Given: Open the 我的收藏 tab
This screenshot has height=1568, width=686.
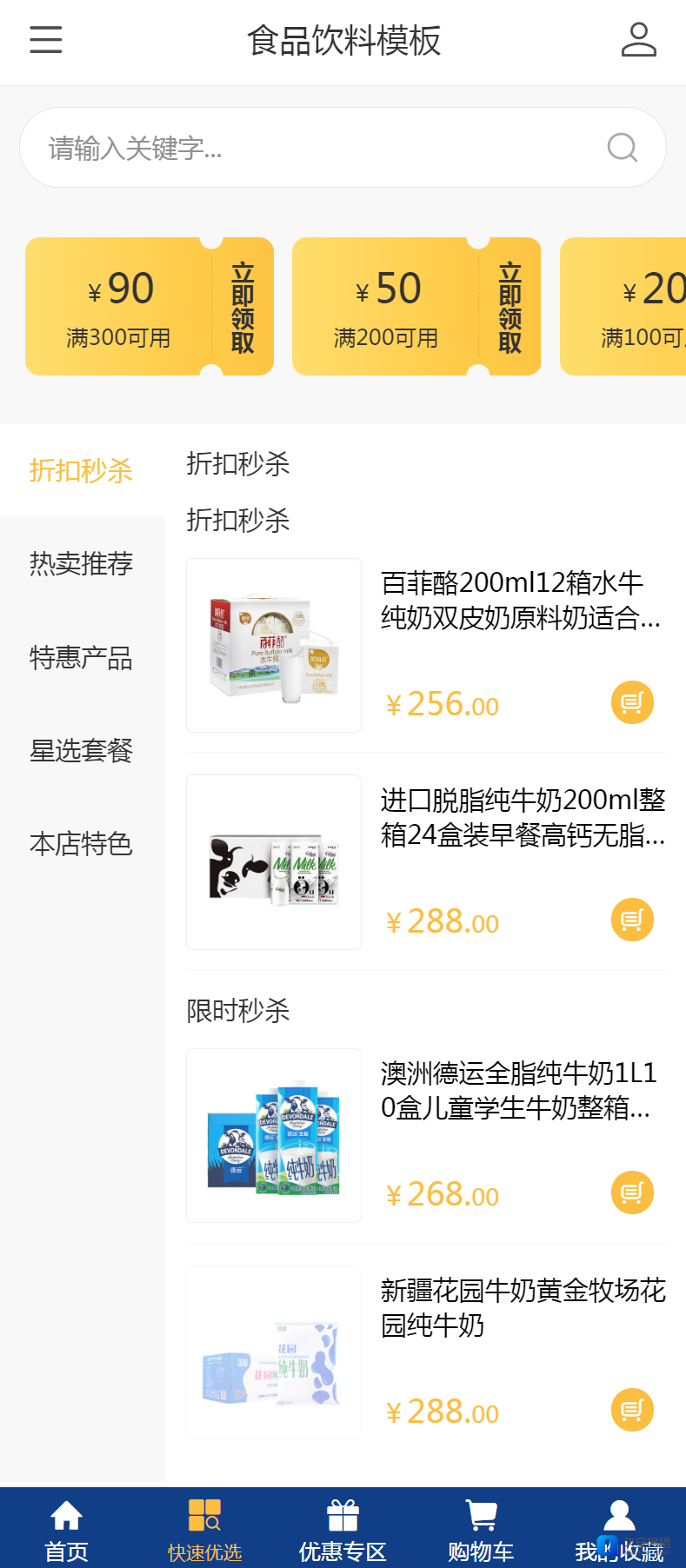Looking at the screenshot, I should pyautogui.click(x=619, y=1530).
